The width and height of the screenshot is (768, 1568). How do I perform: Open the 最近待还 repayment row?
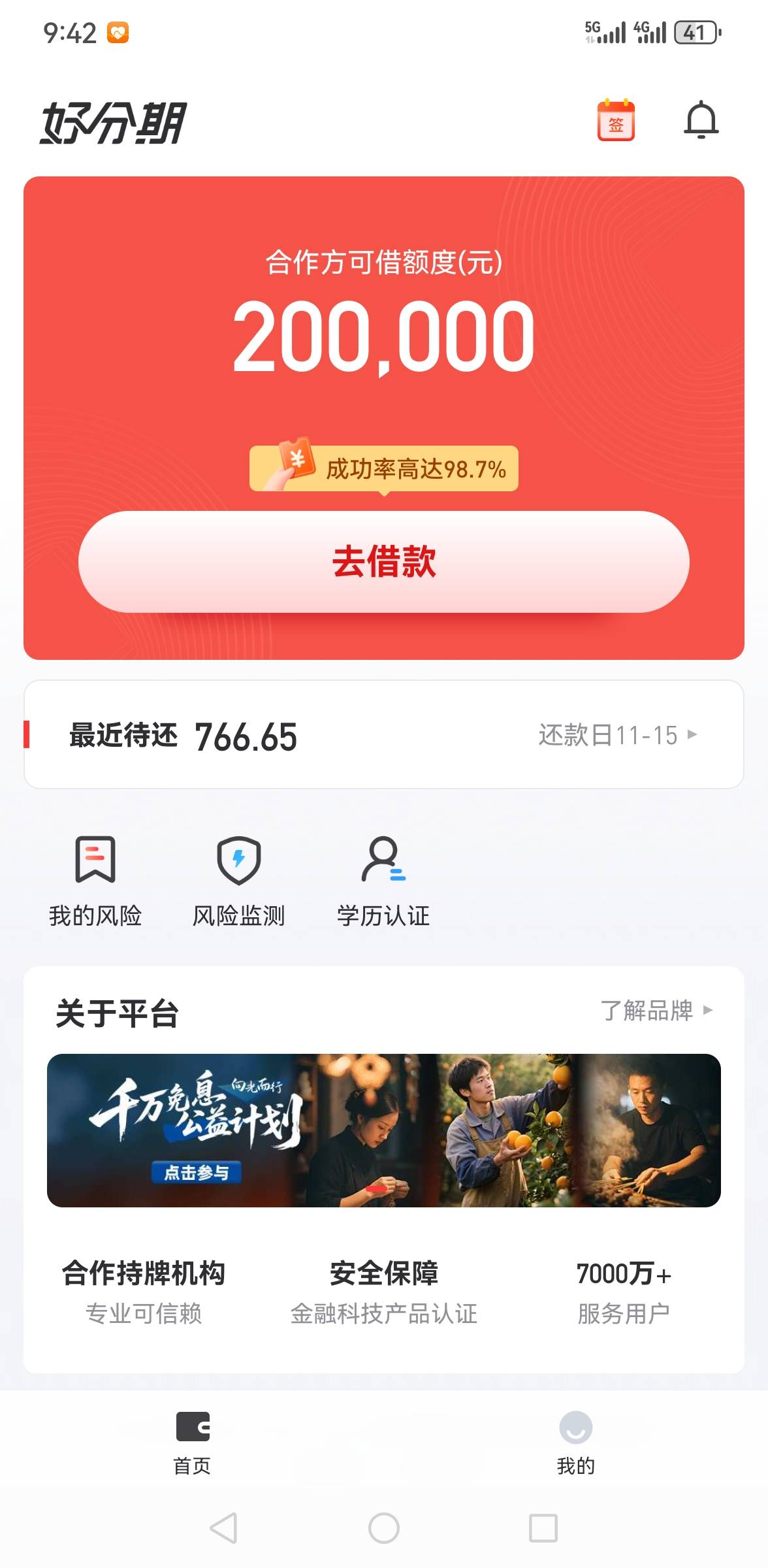pyautogui.click(x=384, y=735)
